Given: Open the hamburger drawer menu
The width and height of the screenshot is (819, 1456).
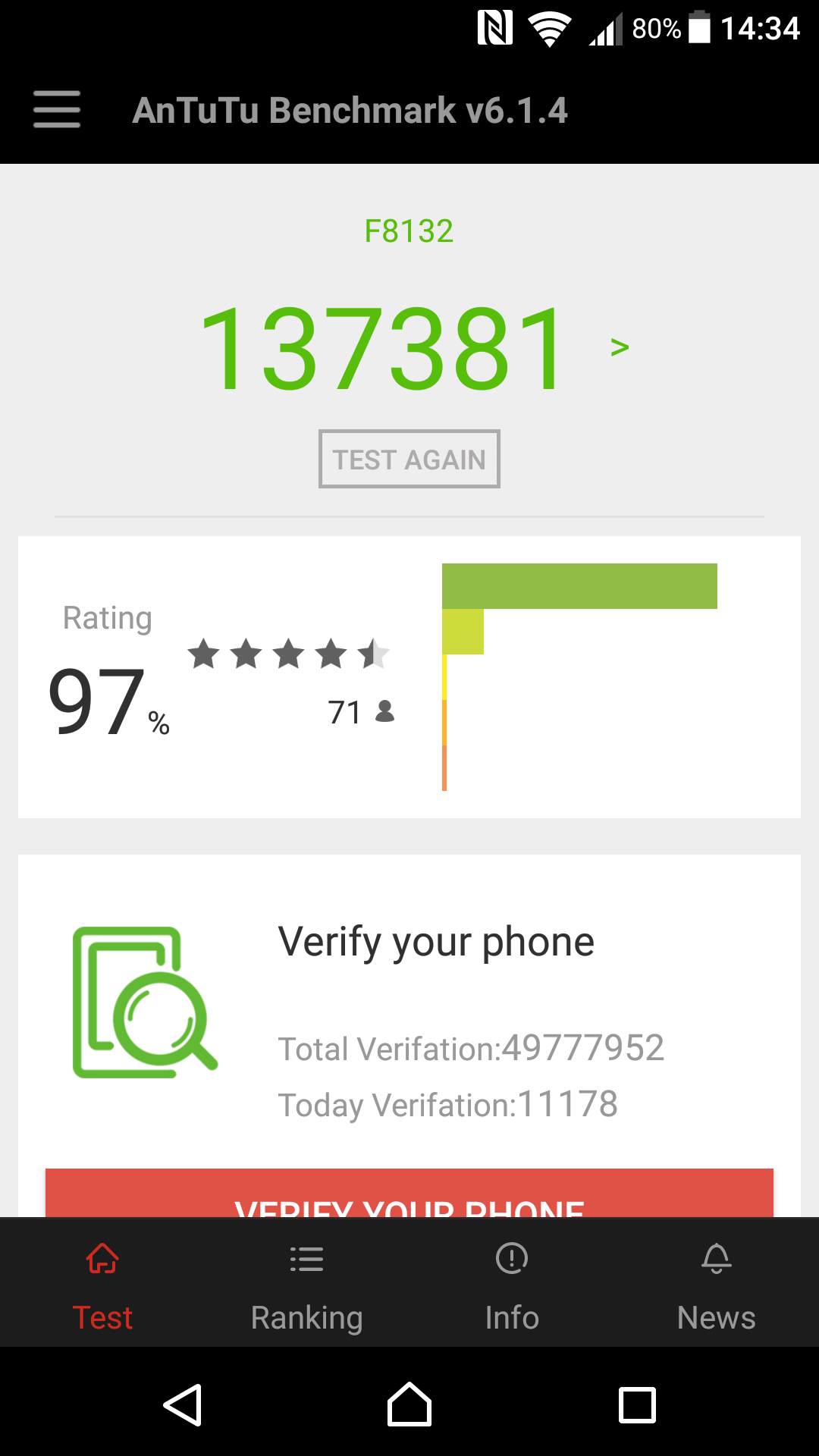Looking at the screenshot, I should point(57,109).
